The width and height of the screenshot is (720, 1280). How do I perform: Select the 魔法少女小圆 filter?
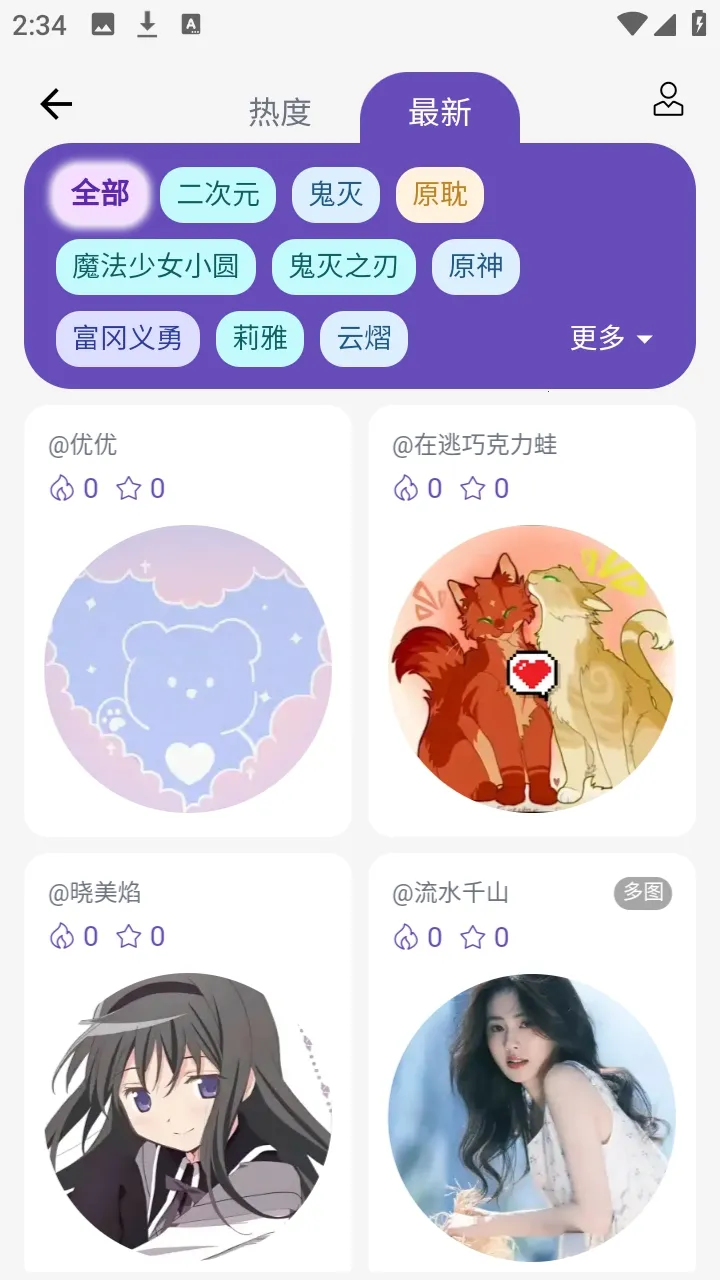tap(155, 266)
